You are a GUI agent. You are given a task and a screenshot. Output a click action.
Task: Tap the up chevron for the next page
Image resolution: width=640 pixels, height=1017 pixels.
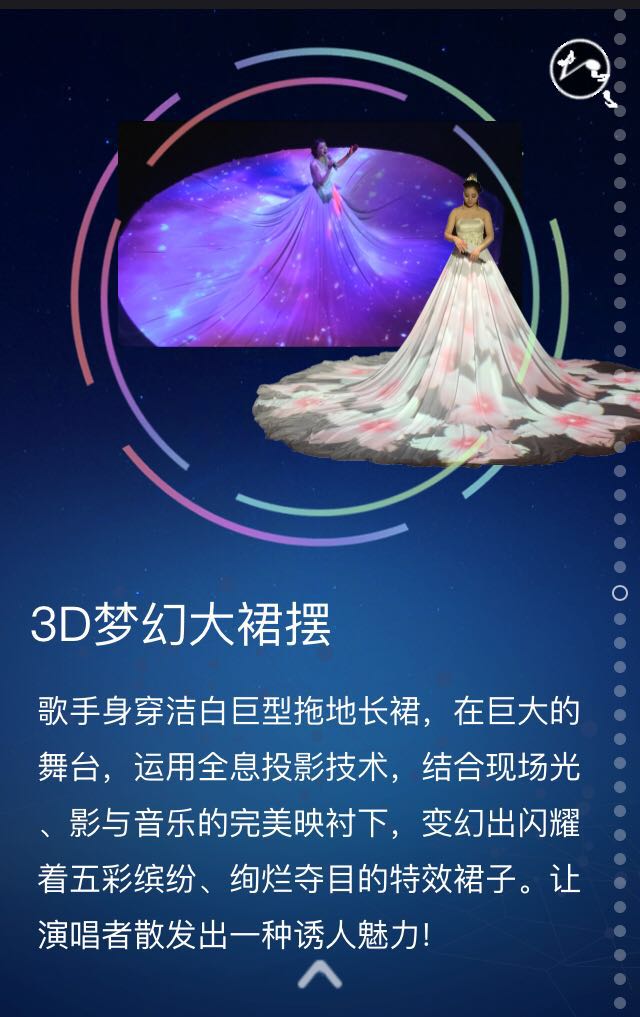pos(319,973)
